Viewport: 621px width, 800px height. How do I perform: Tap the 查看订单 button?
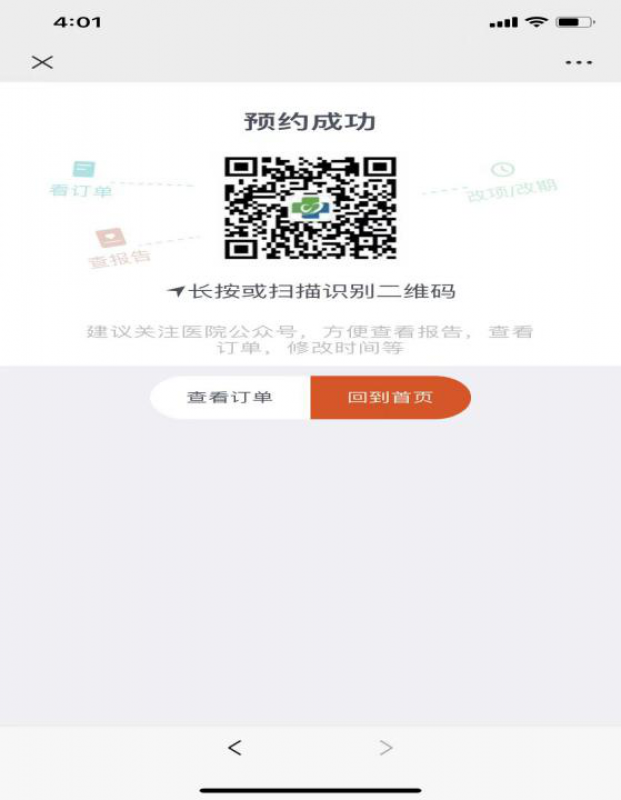(x=230, y=397)
